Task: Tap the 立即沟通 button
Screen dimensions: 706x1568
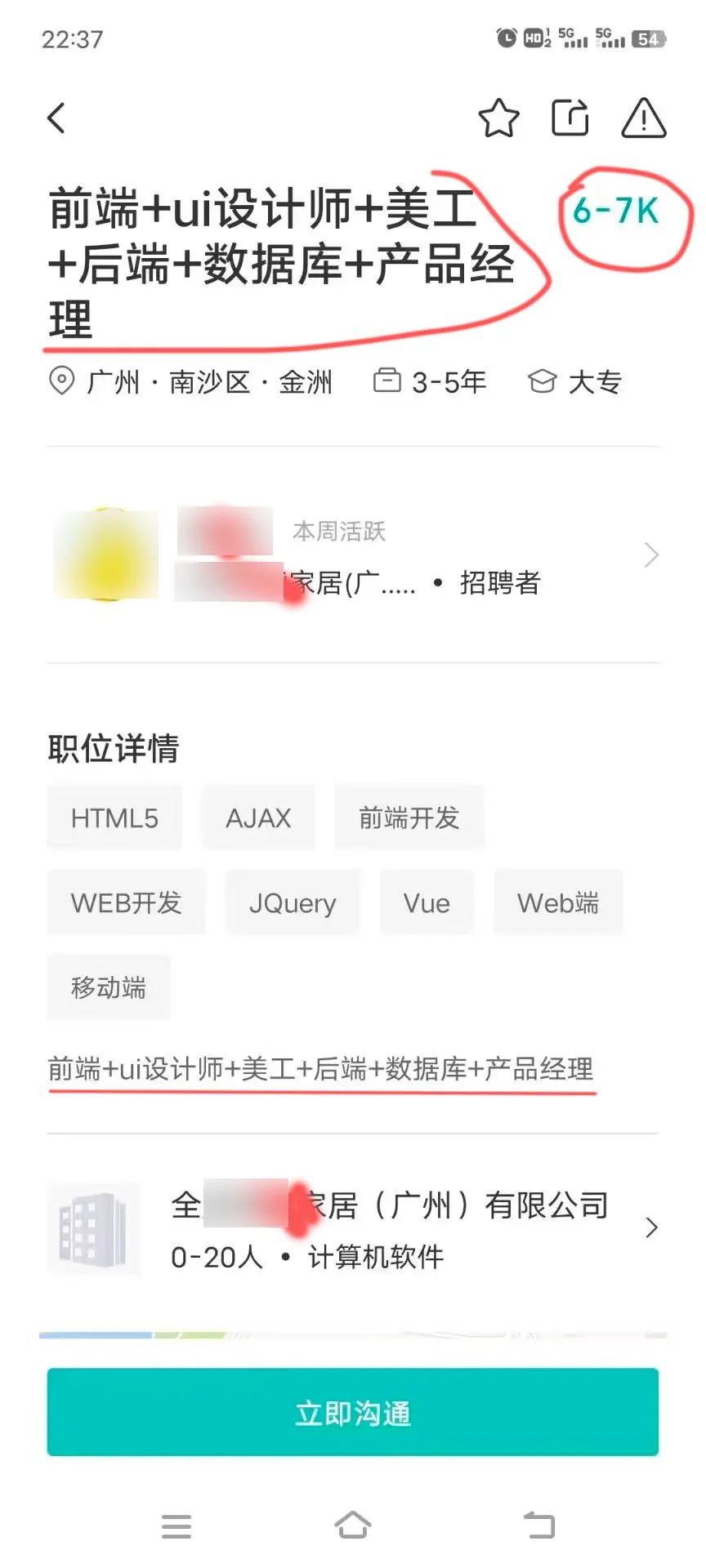Action: click(353, 1412)
